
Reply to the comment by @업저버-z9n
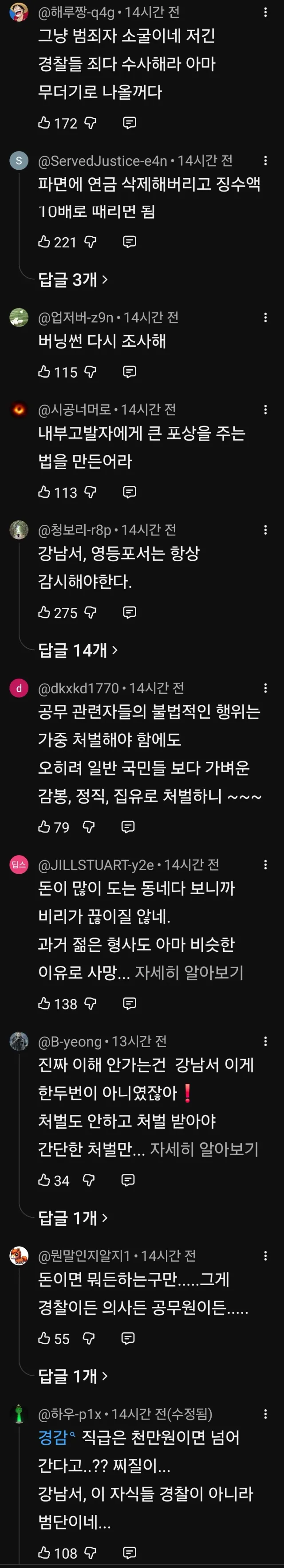pos(129,371)
